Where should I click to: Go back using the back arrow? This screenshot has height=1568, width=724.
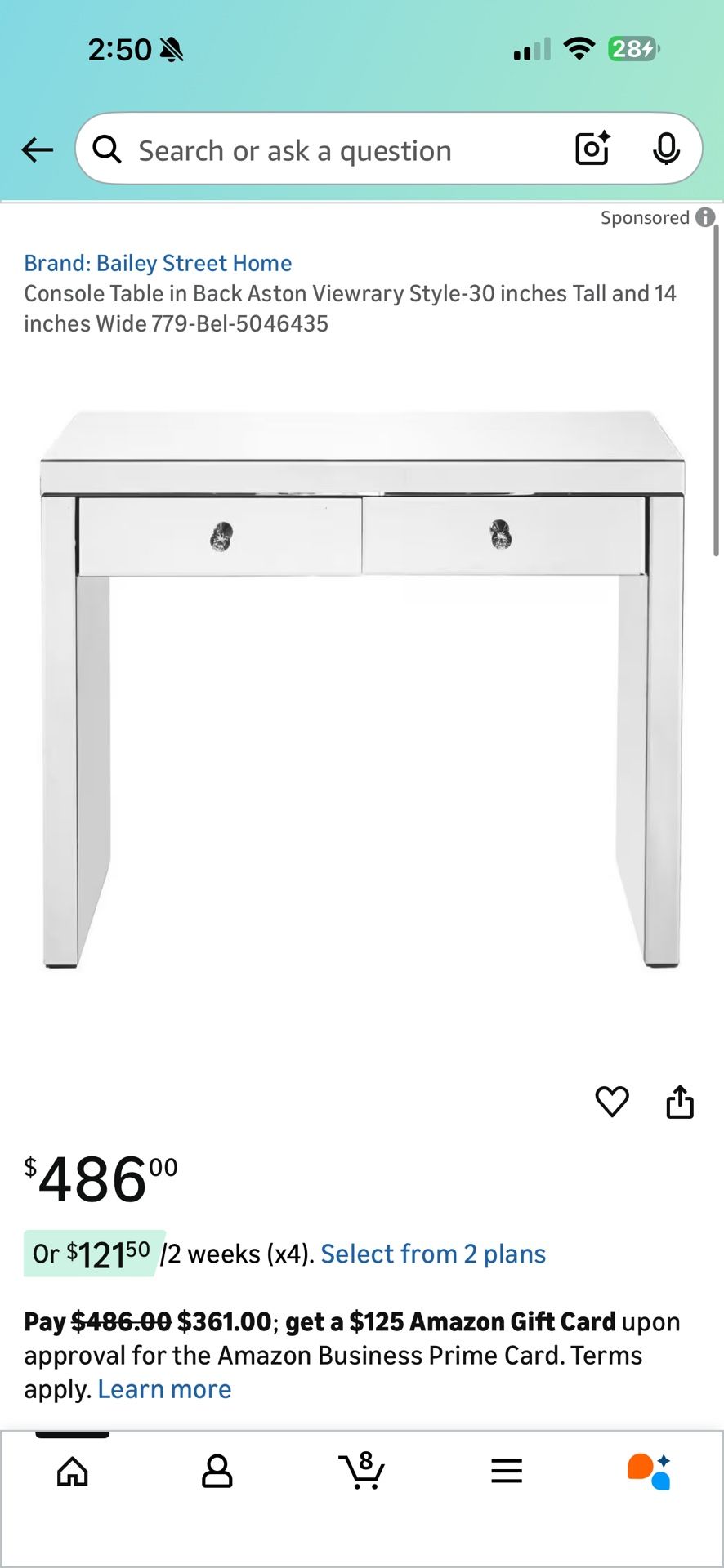tap(37, 149)
